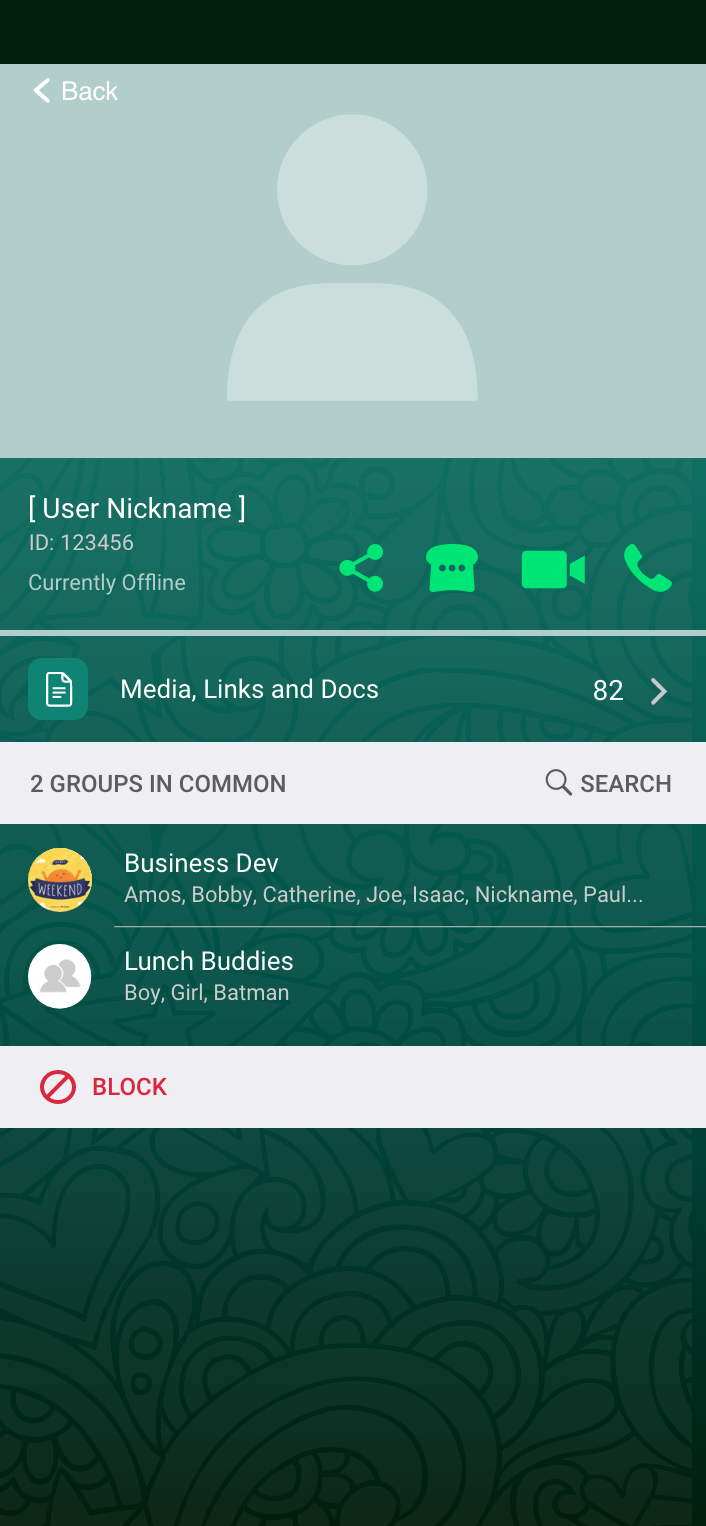The image size is (706, 1526).
Task: View the profile photo placeholder
Action: click(352, 258)
